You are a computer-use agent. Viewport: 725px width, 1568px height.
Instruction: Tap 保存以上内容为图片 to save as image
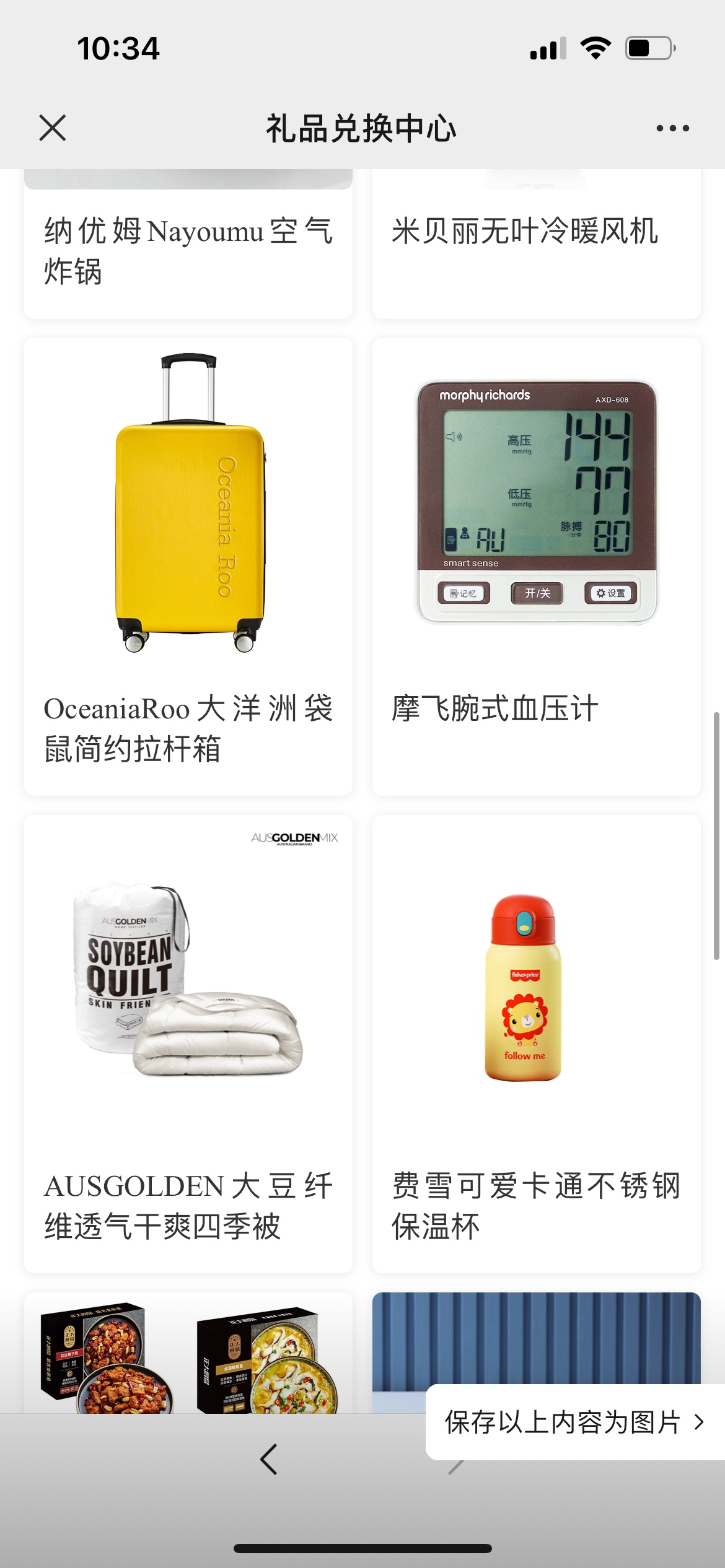tap(573, 1422)
